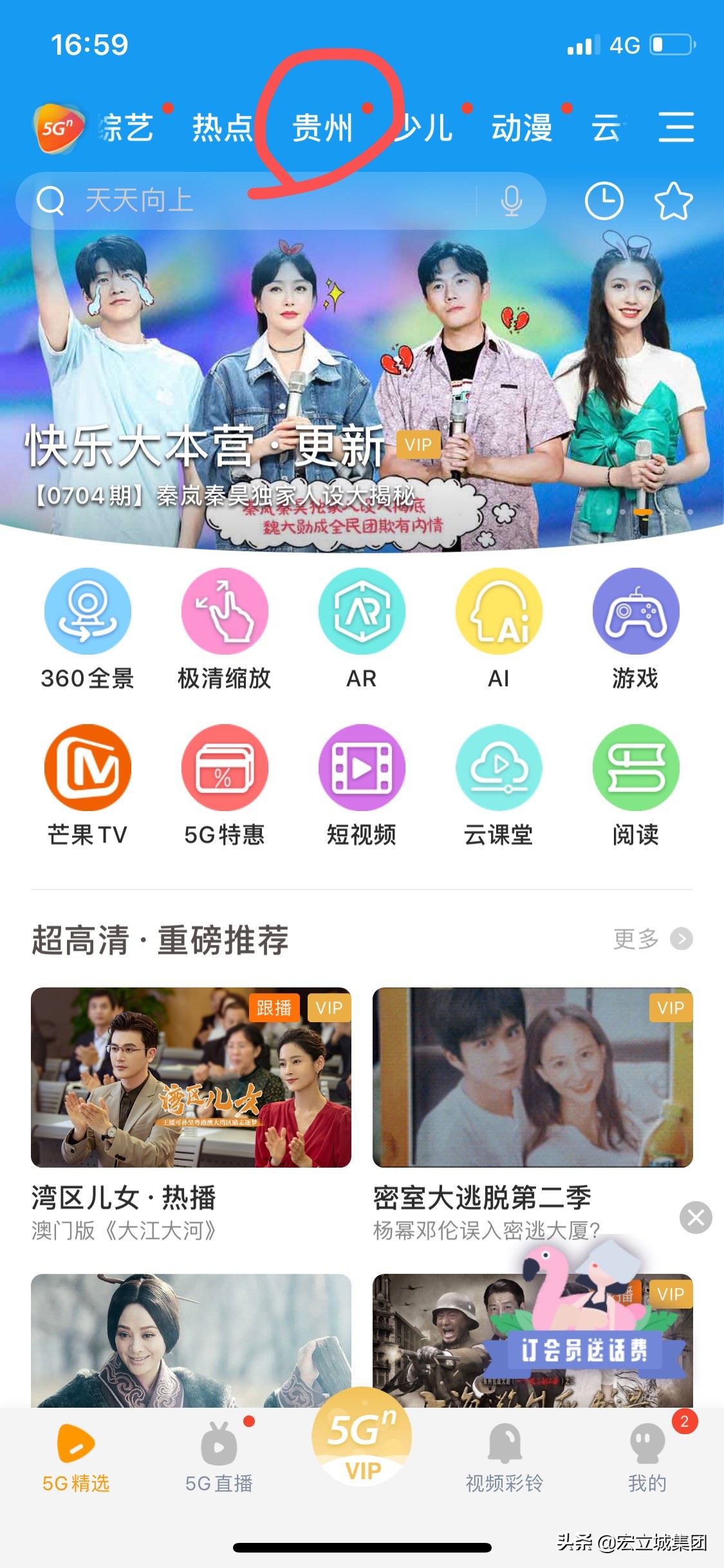Open the 阅读 reading section

click(x=636, y=769)
